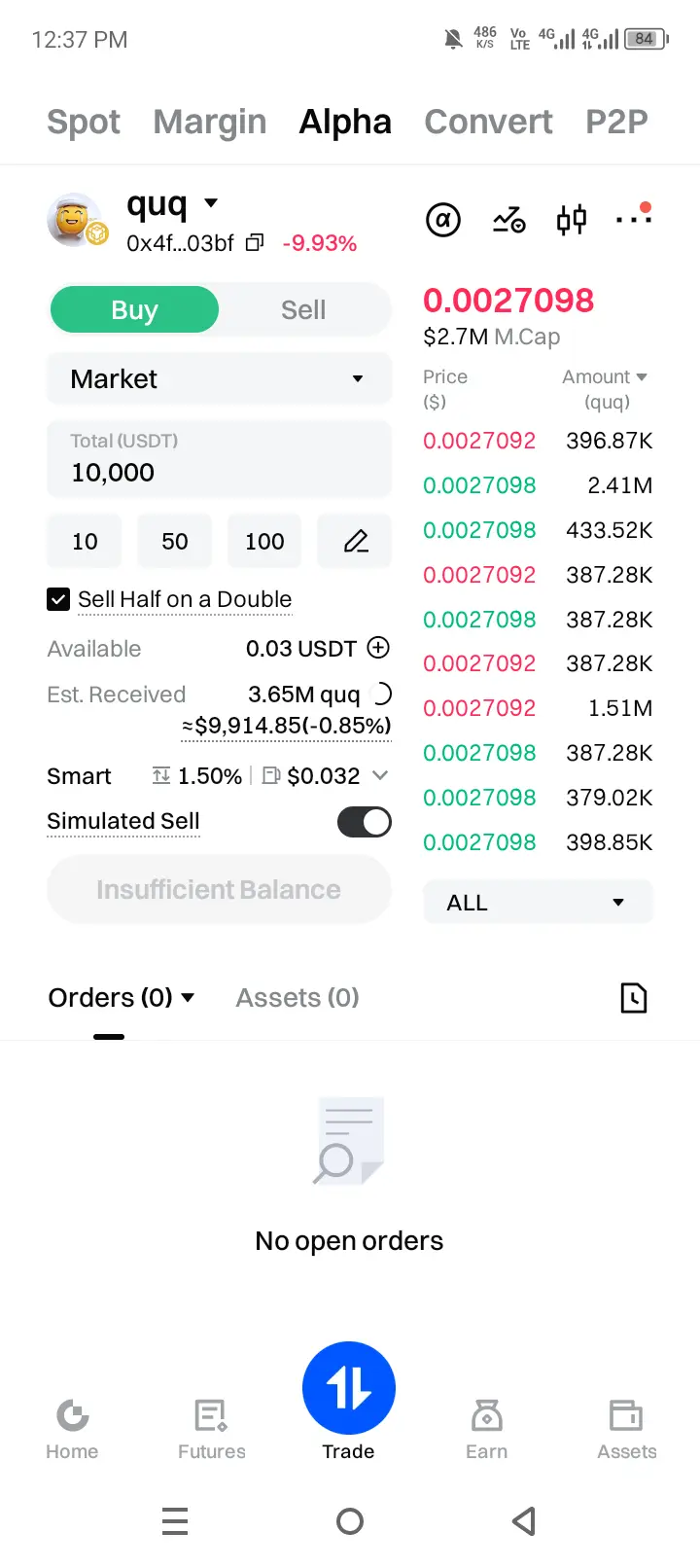Screen dimensions: 700x1568
Task: Go to the Convert tab
Action: 488,122
